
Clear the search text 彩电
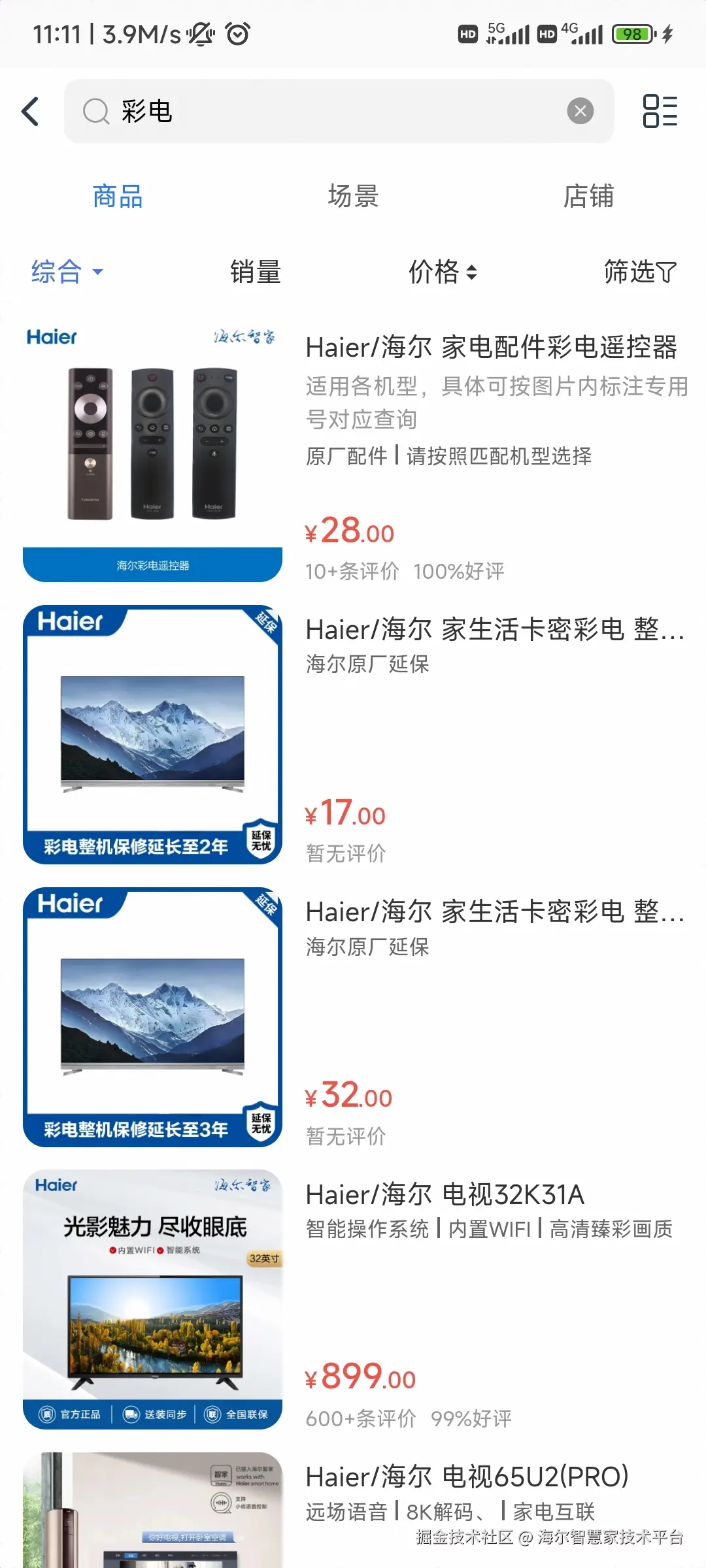(x=580, y=111)
